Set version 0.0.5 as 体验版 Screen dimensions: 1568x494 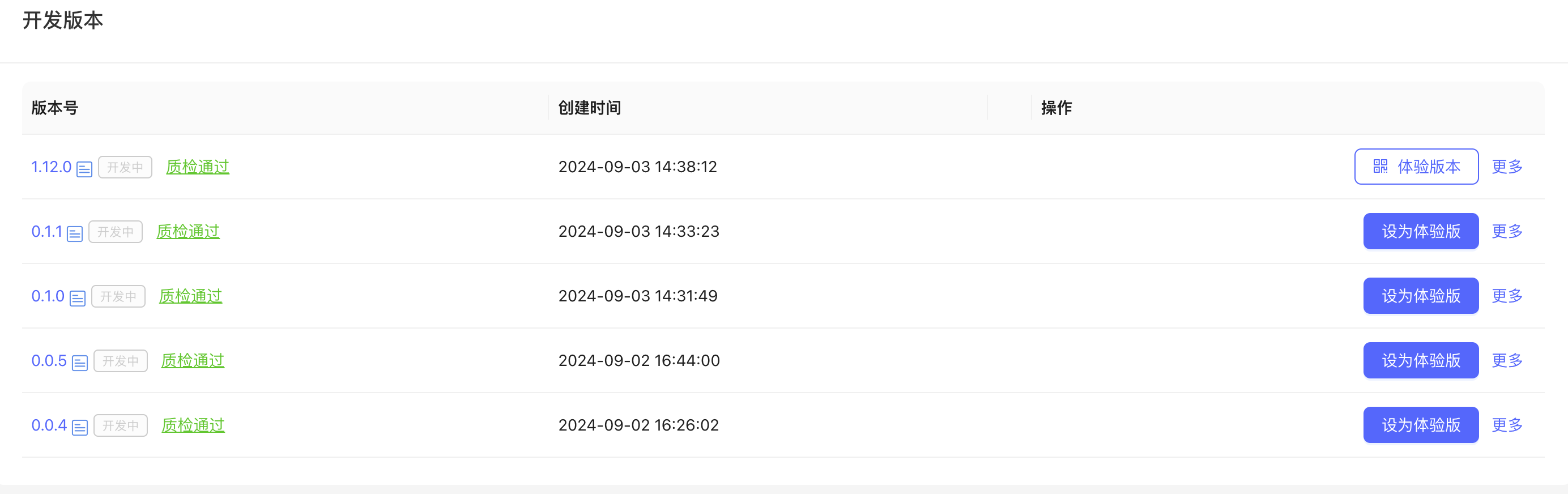(1420, 360)
